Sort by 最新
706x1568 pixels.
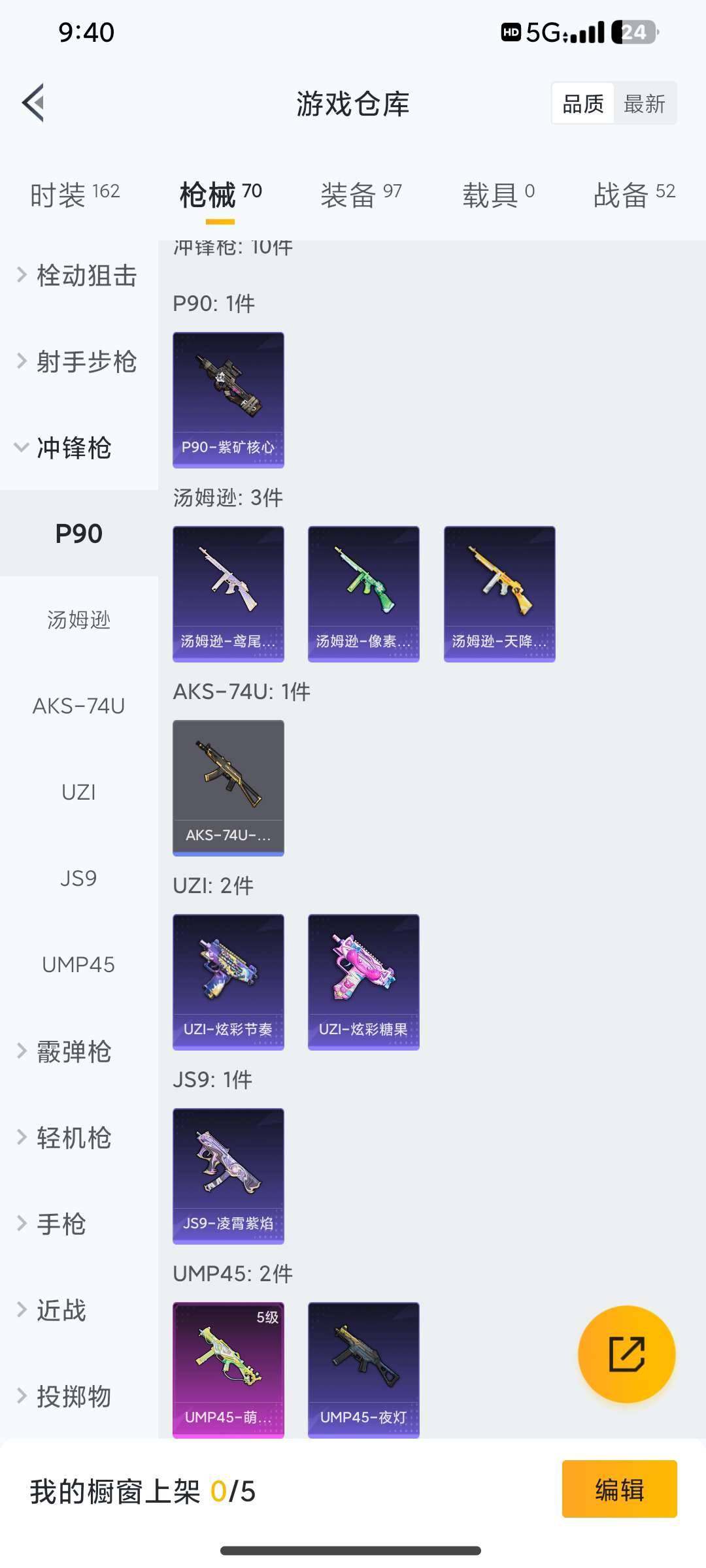tap(644, 103)
